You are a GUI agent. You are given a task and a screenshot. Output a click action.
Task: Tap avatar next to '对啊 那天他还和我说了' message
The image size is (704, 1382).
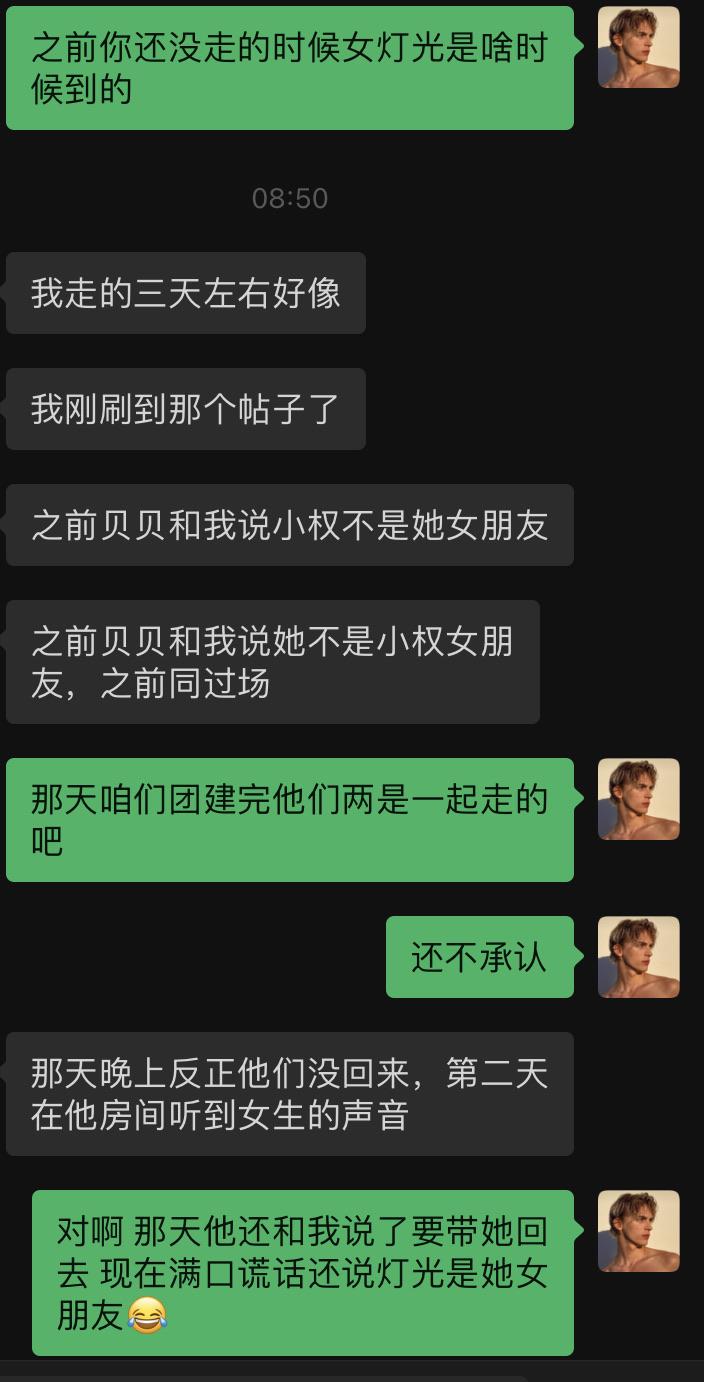click(638, 1231)
